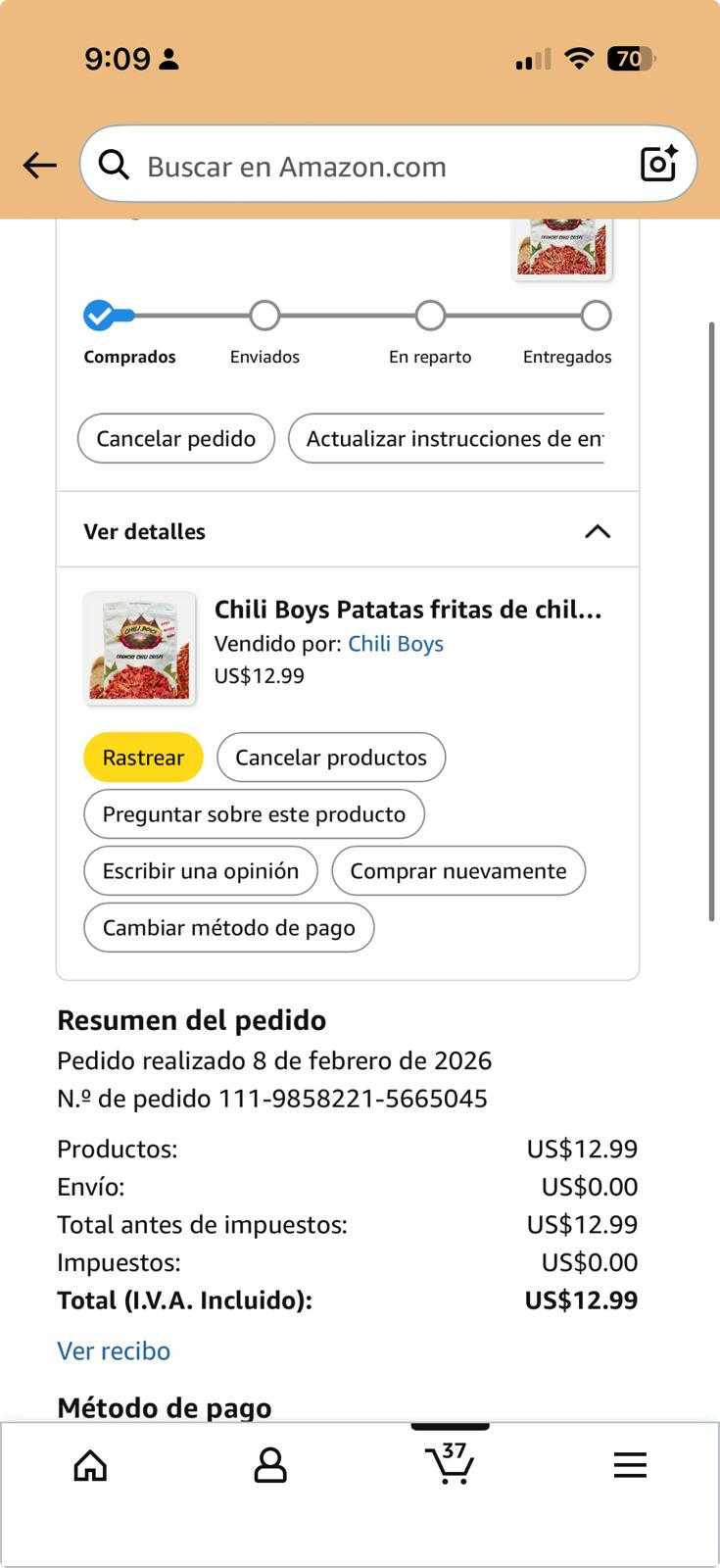Tap Comprar nuevamente
720x1568 pixels.
(x=458, y=871)
